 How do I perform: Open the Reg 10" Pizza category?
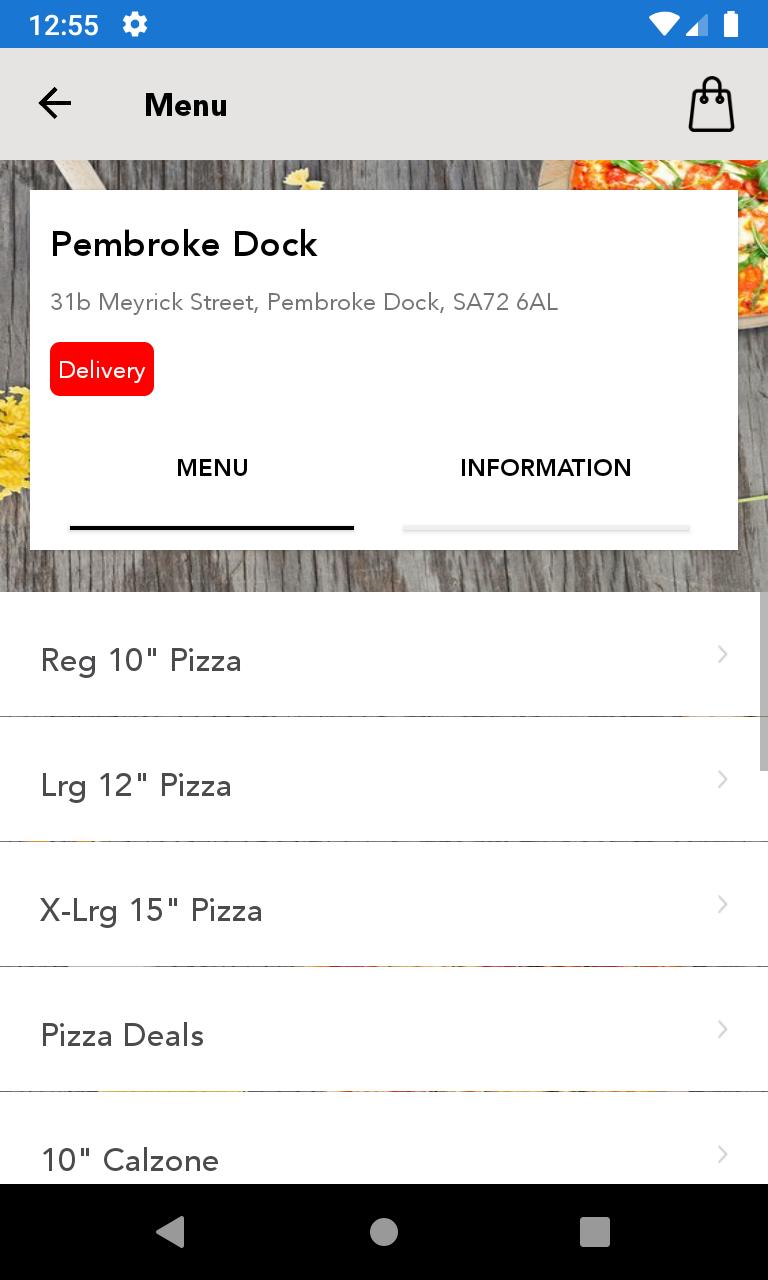(x=384, y=655)
